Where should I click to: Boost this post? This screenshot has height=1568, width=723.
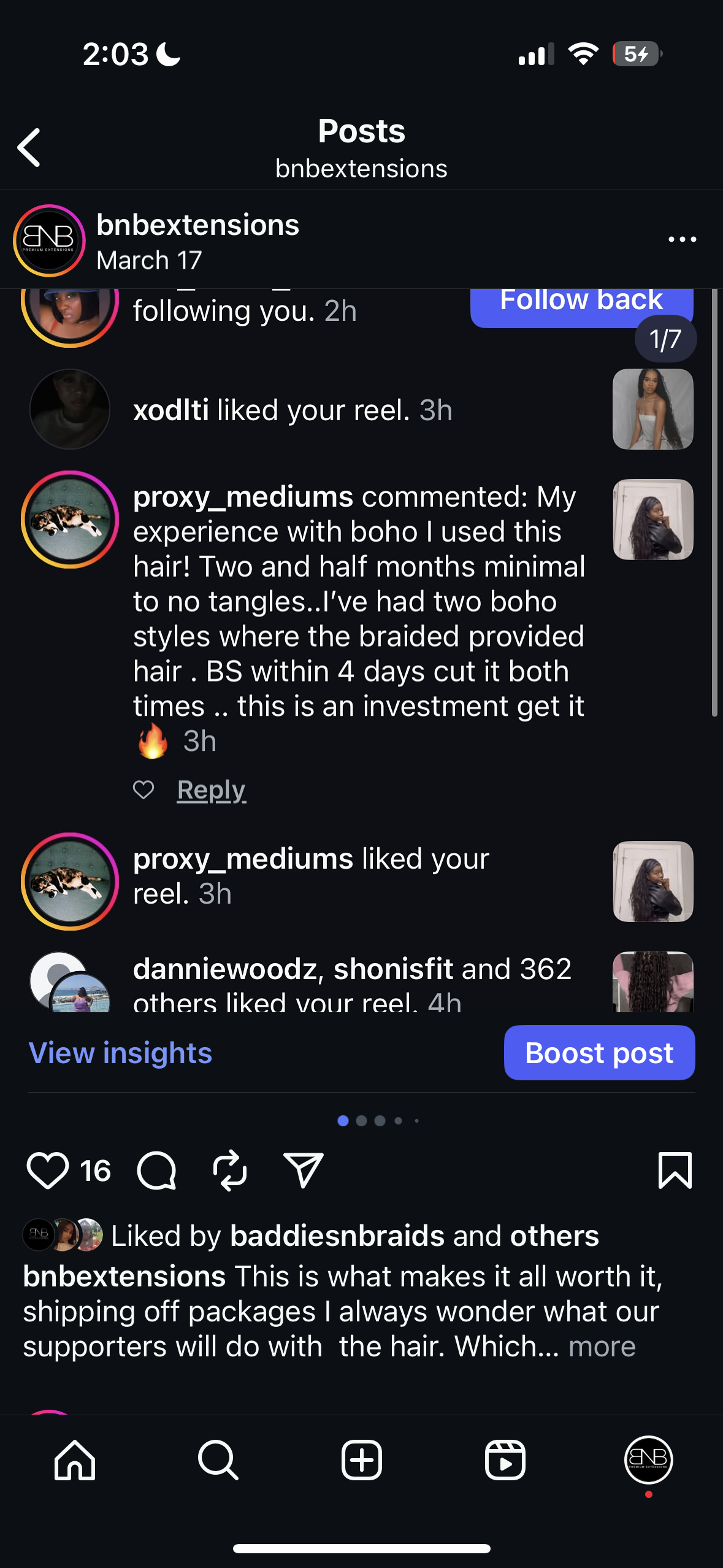point(599,1053)
